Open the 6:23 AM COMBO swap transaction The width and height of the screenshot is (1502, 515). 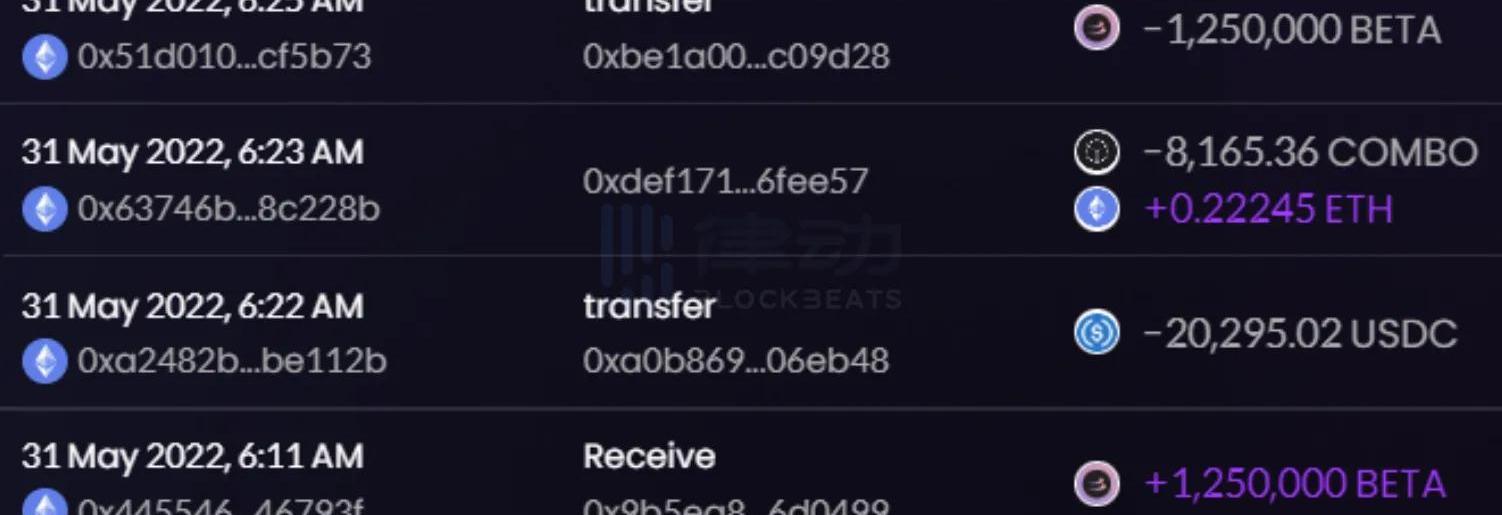pyautogui.click(x=192, y=152)
